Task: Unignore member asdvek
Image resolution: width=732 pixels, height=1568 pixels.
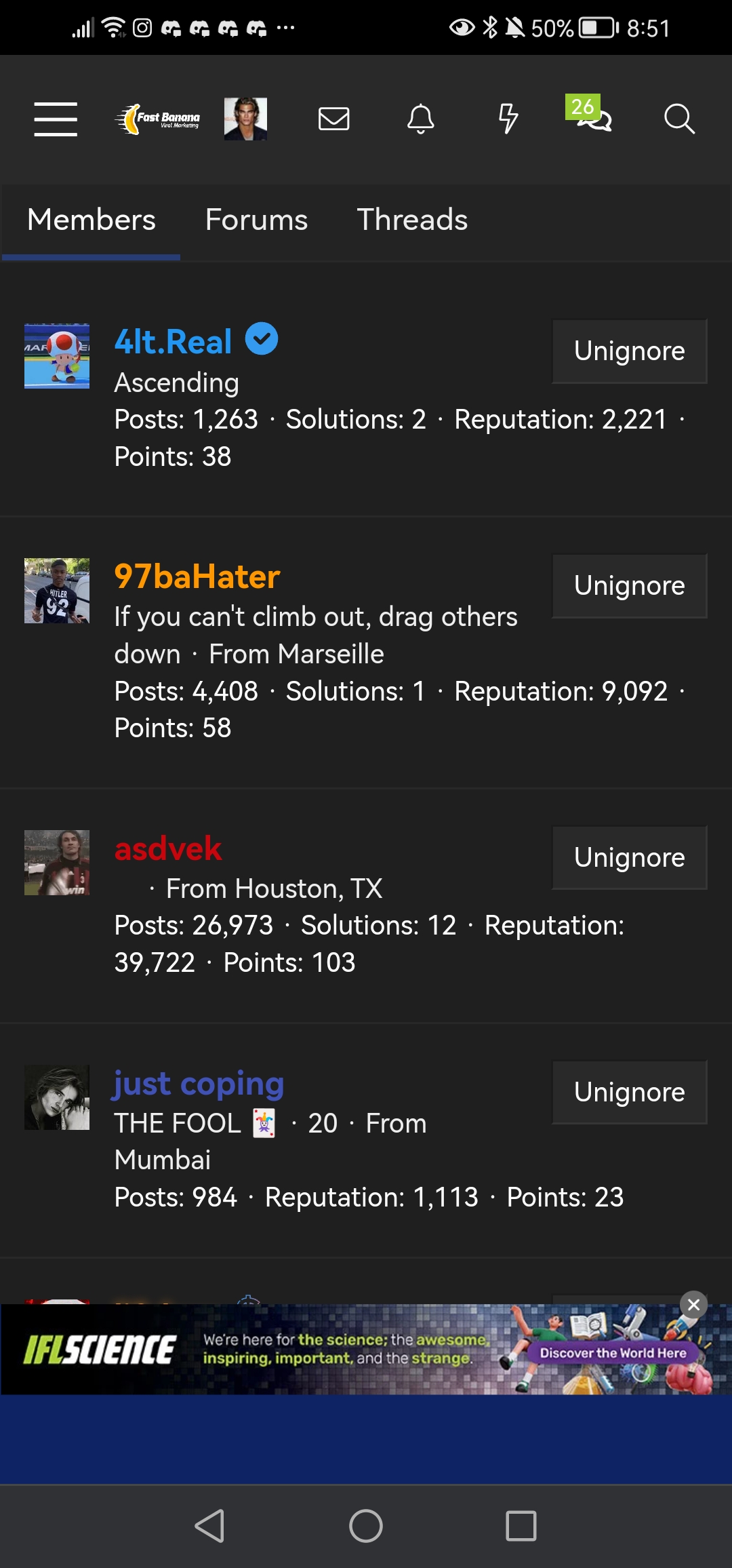Action: (629, 858)
